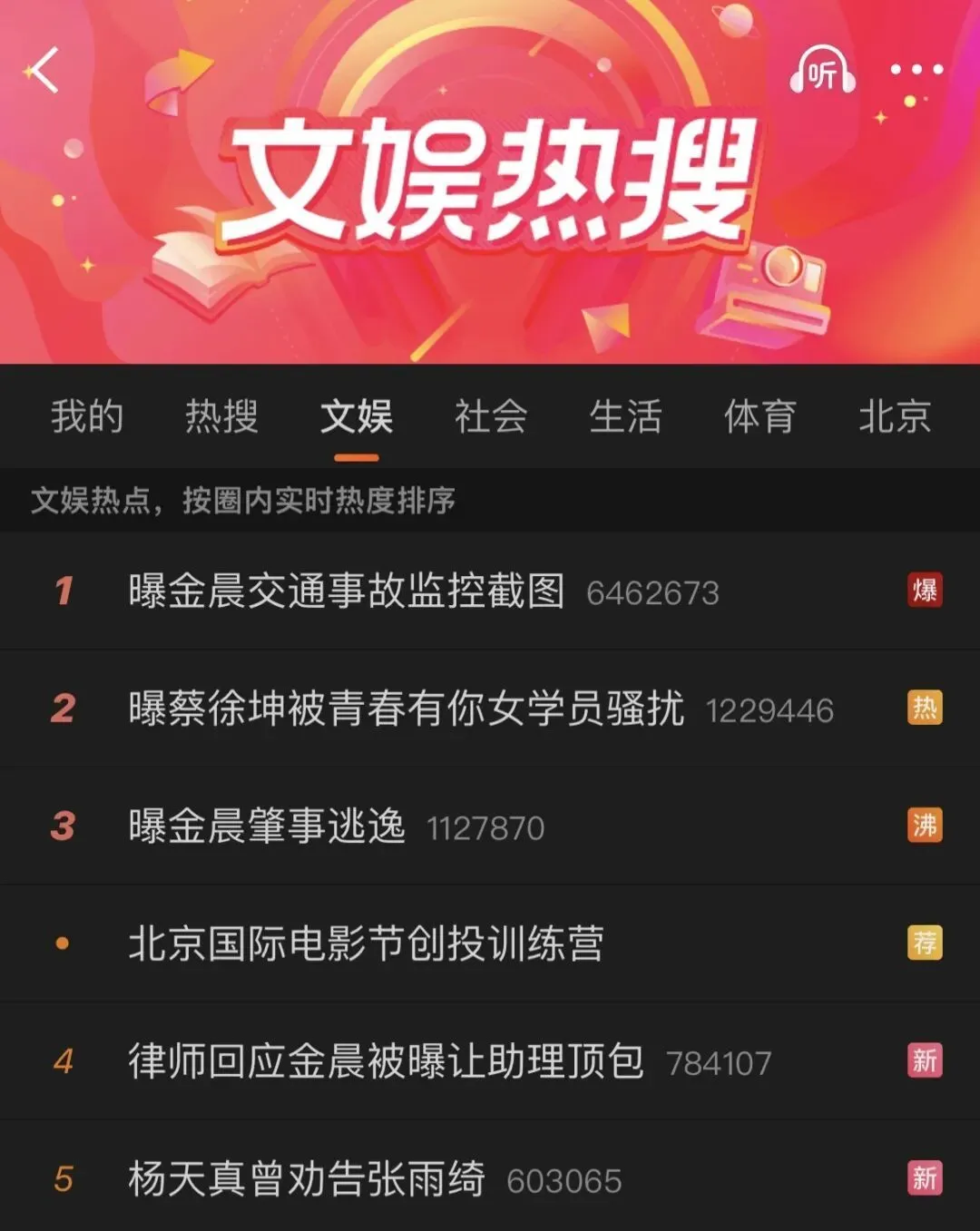
Task: Open the 北京 tab
Action: pyautogui.click(x=894, y=416)
